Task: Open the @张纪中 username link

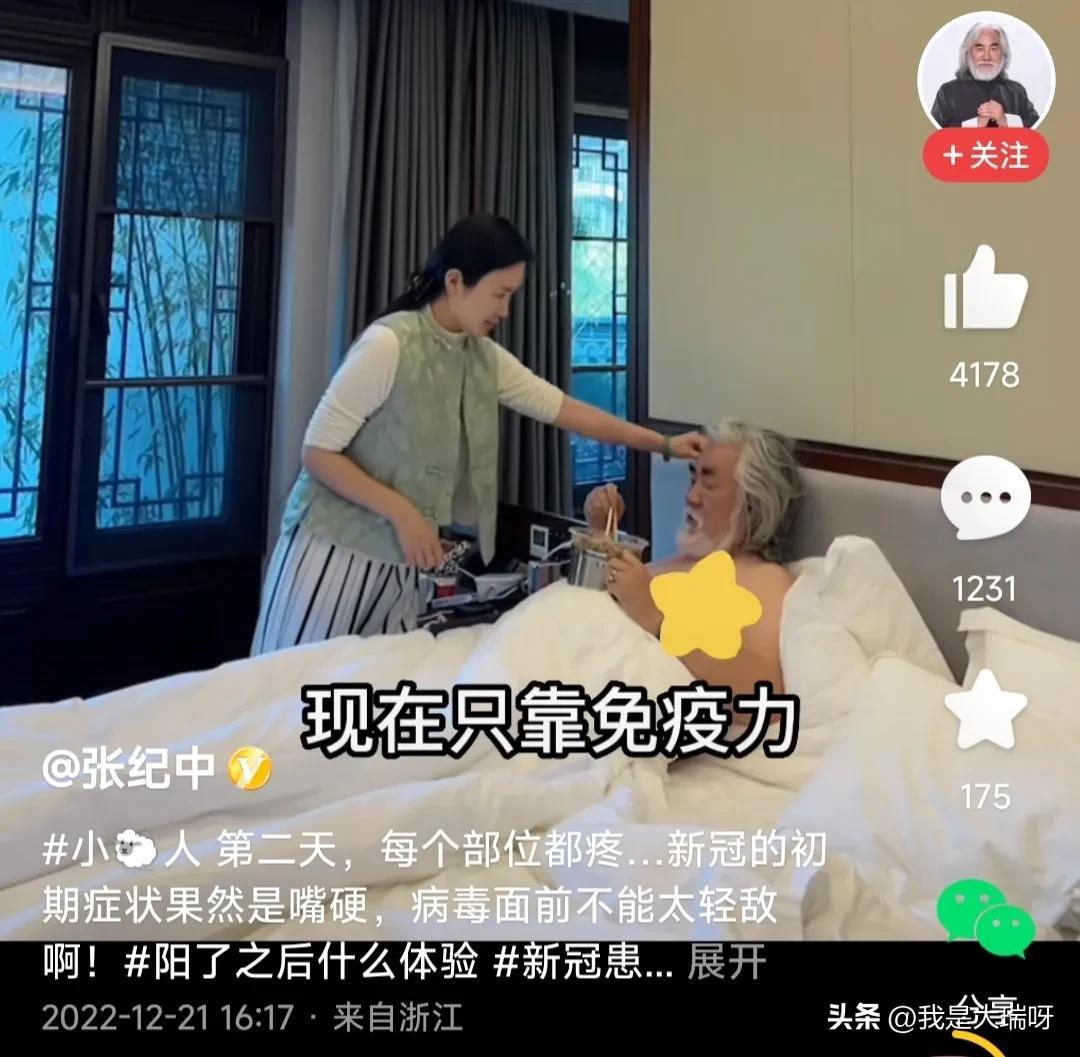Action: click(128, 768)
